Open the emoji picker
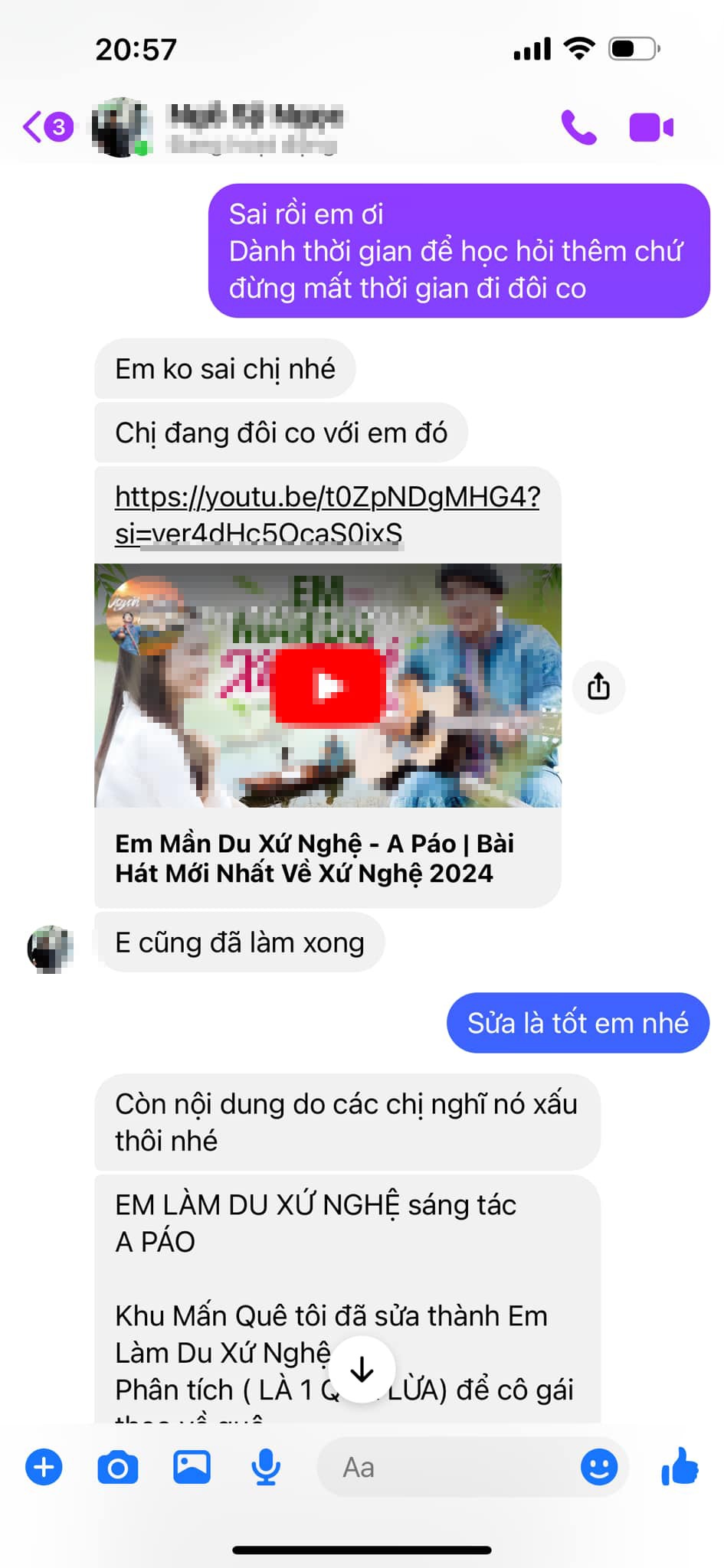The height and width of the screenshot is (1568, 724). click(x=598, y=1468)
